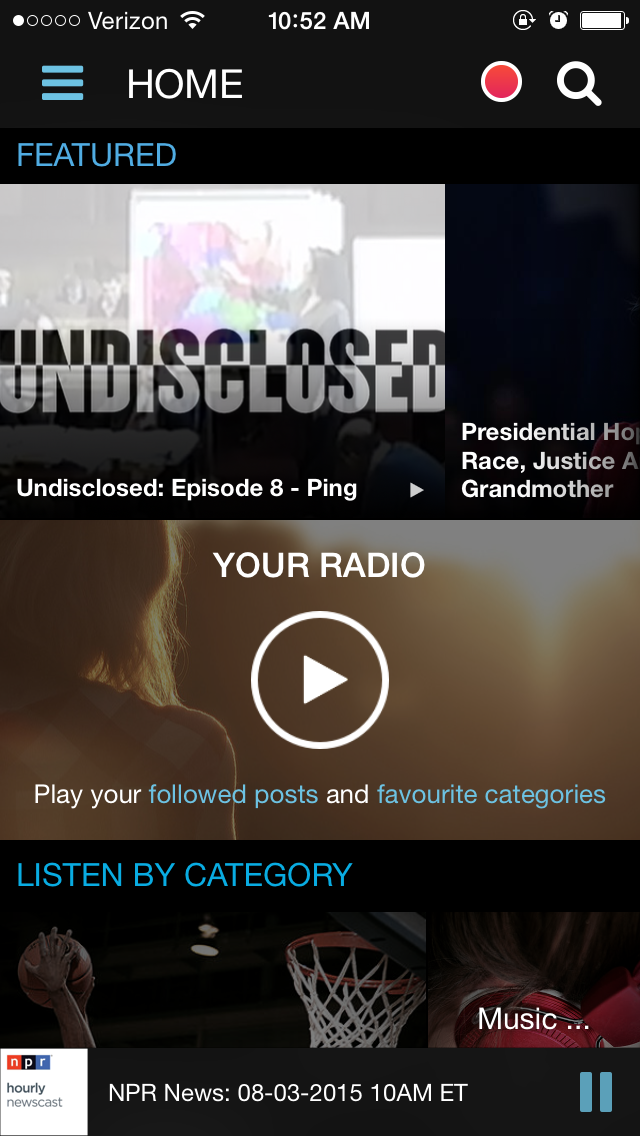Open the Presidential featured story tile
640x1136 pixels.
coord(543,352)
